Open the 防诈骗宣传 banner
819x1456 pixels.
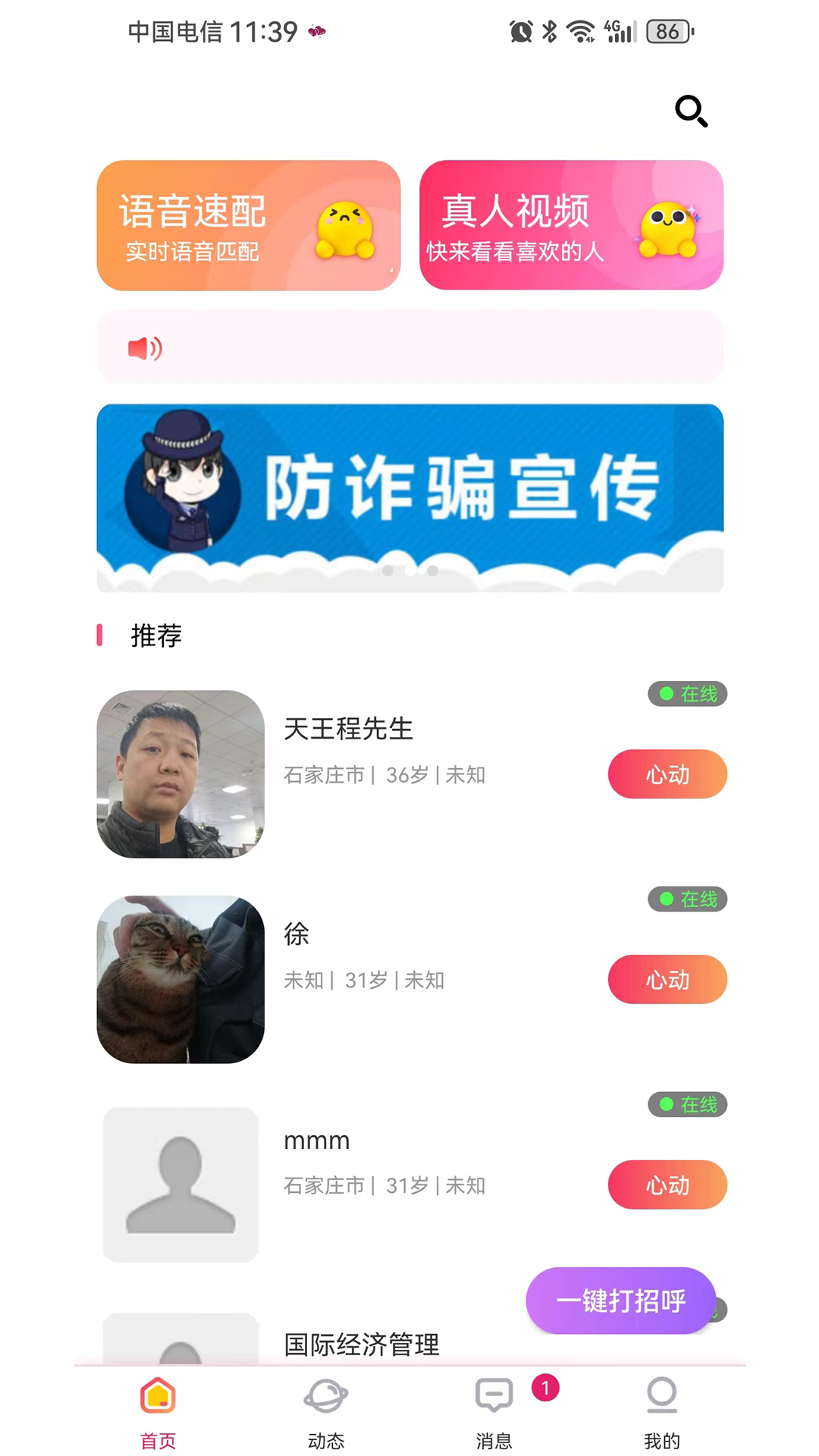click(x=409, y=497)
